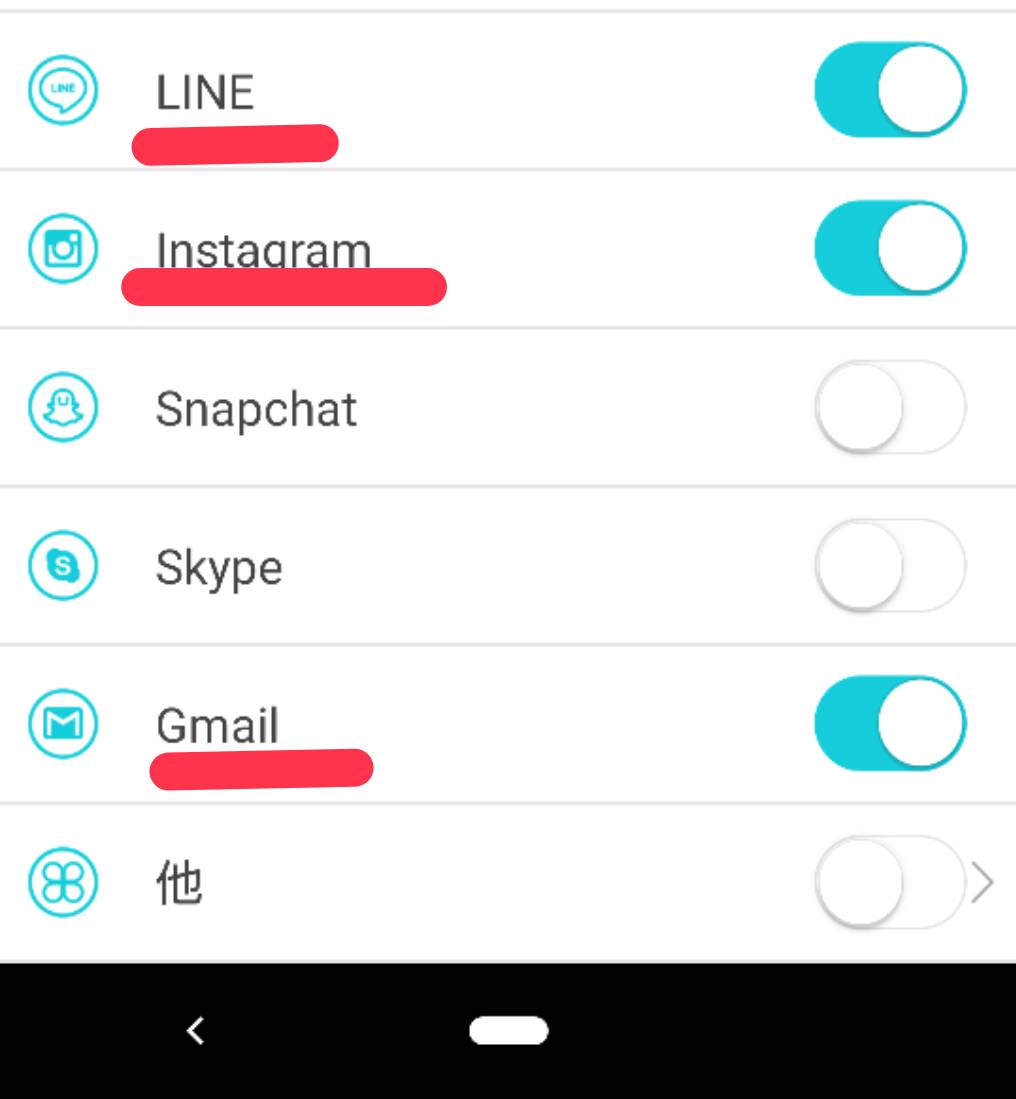Go back using the system back arrow
1016x1099 pixels.
(x=196, y=1030)
